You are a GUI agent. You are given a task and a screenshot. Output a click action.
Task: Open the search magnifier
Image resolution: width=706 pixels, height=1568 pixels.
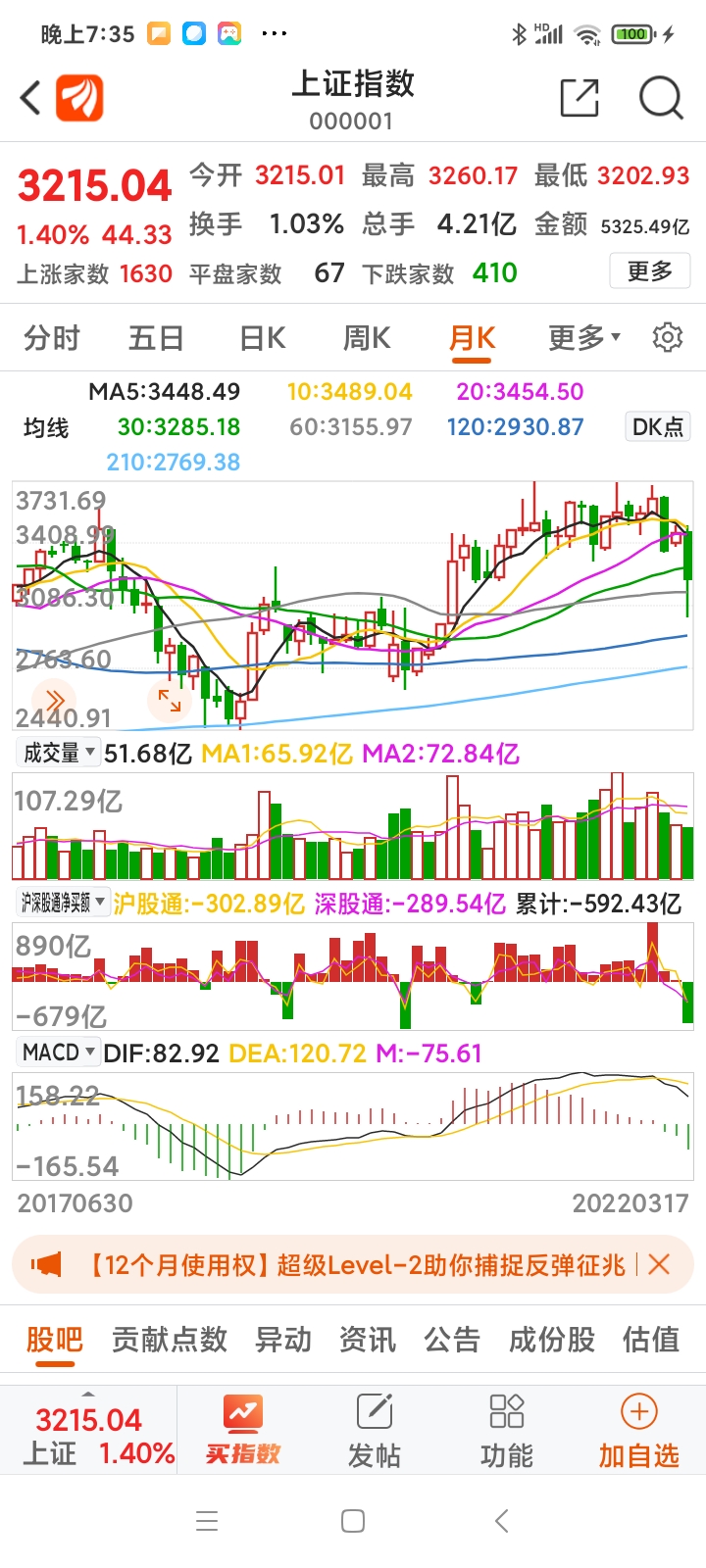coord(661,98)
